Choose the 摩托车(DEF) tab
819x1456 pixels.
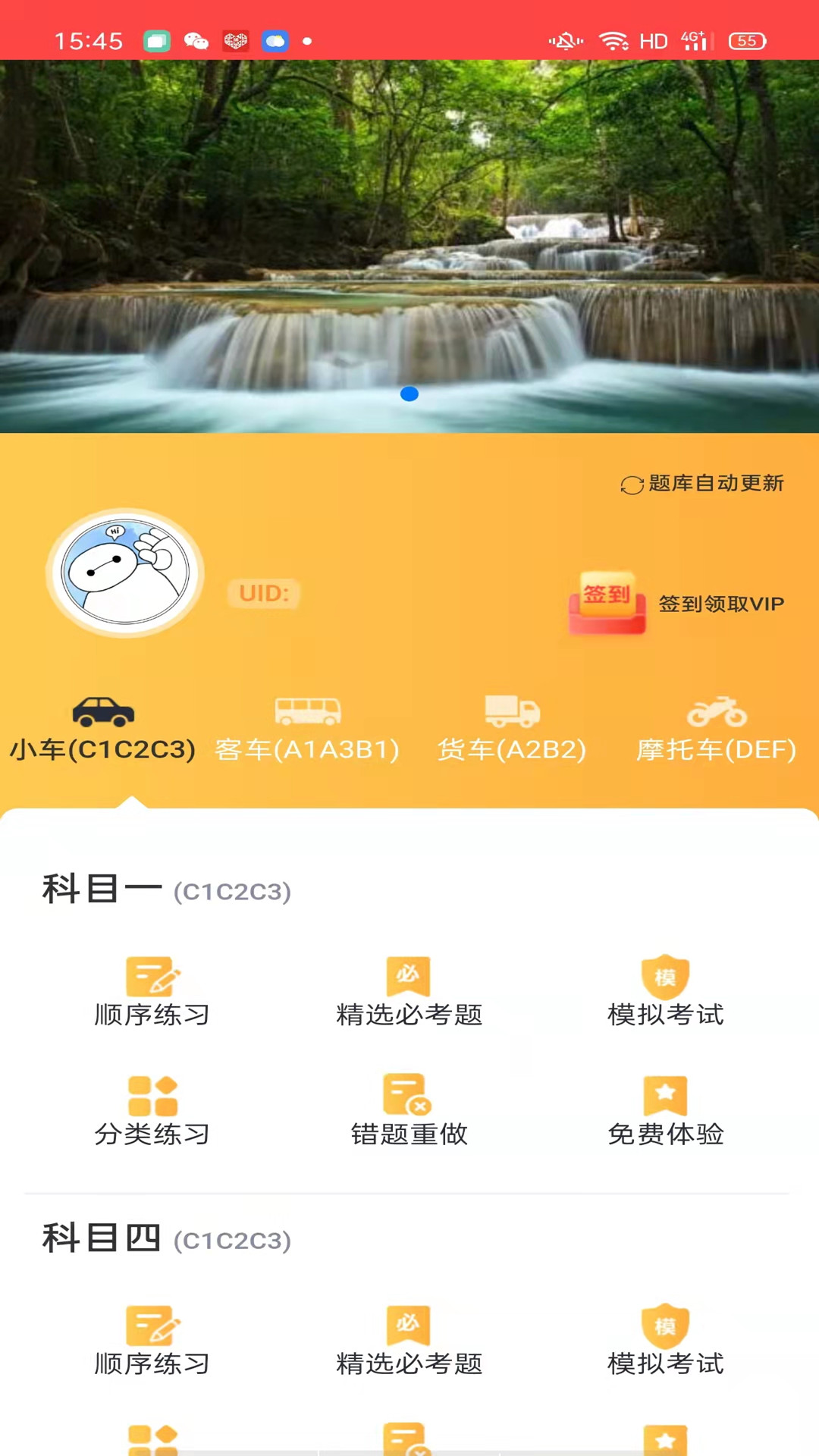717,730
